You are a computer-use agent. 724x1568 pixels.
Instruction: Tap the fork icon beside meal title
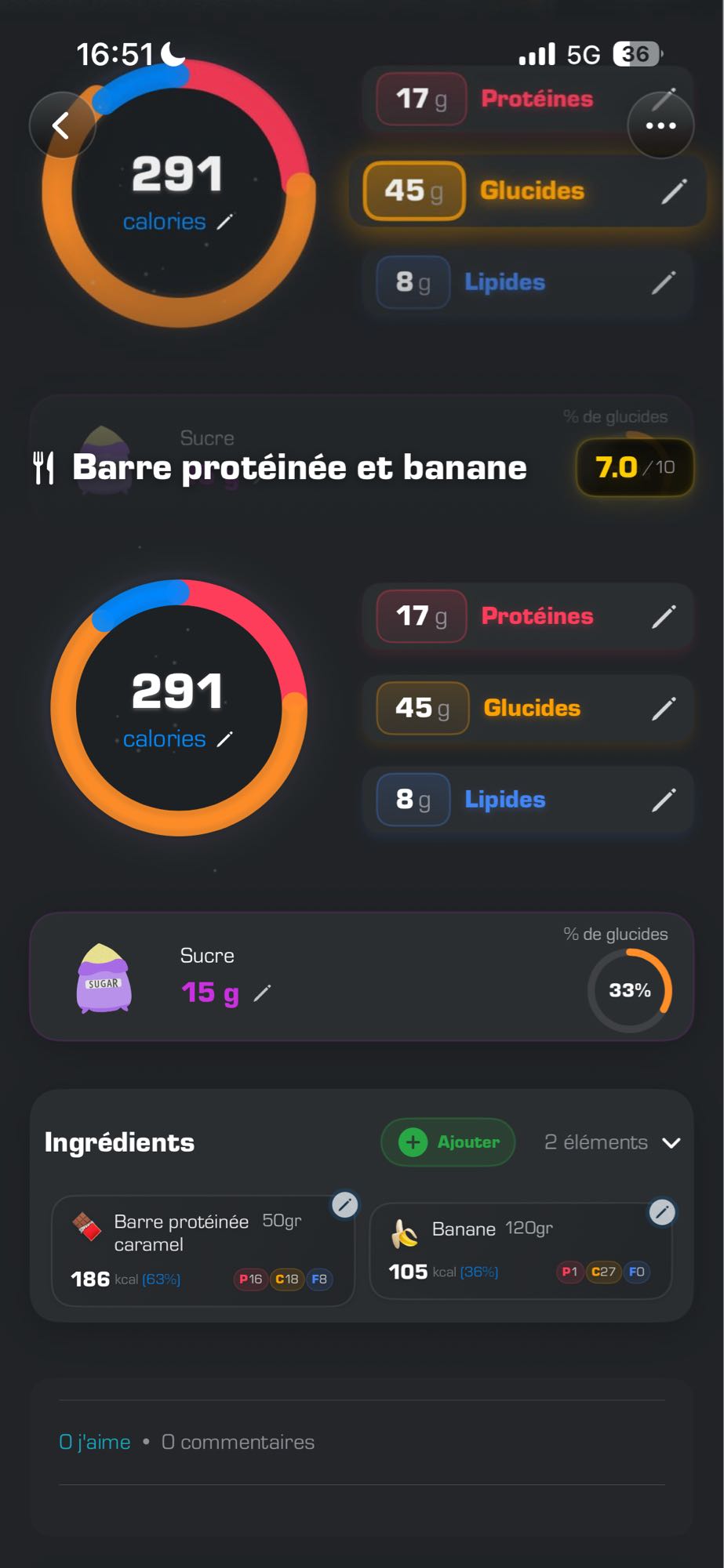coord(44,466)
